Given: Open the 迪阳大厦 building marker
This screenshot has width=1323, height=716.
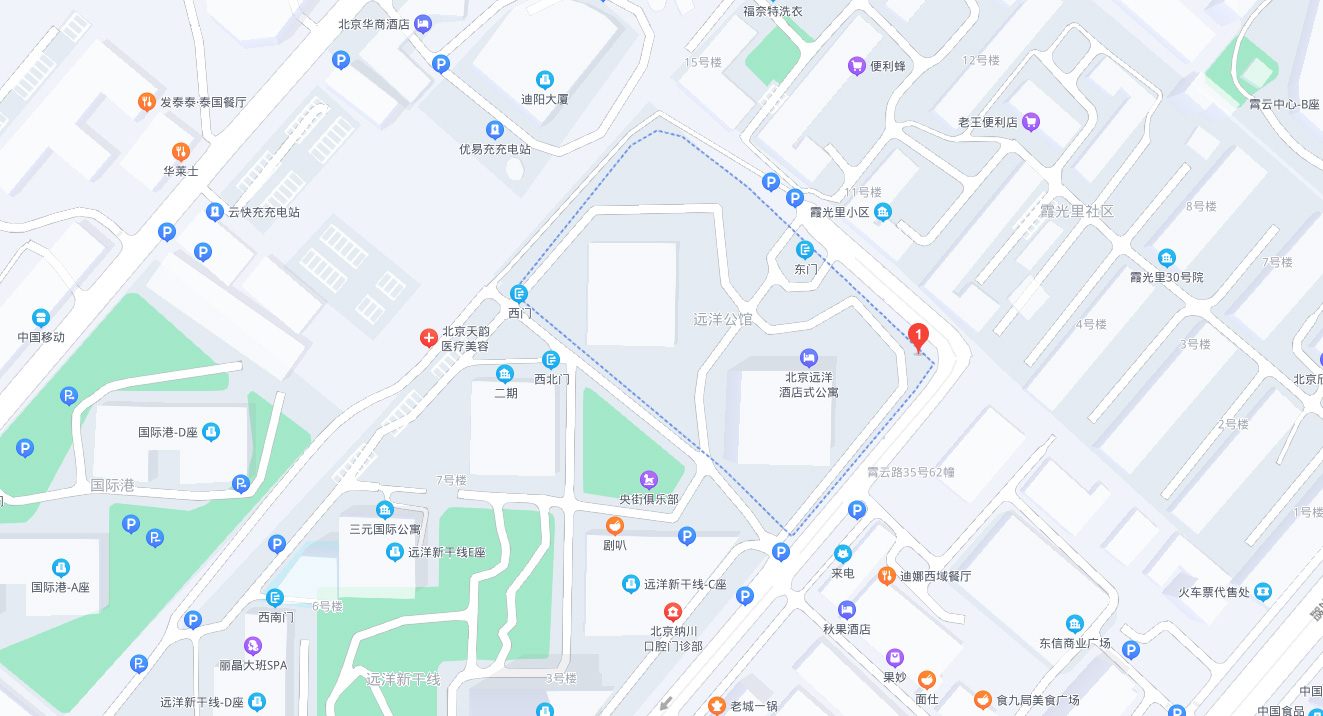Looking at the screenshot, I should point(544,80).
